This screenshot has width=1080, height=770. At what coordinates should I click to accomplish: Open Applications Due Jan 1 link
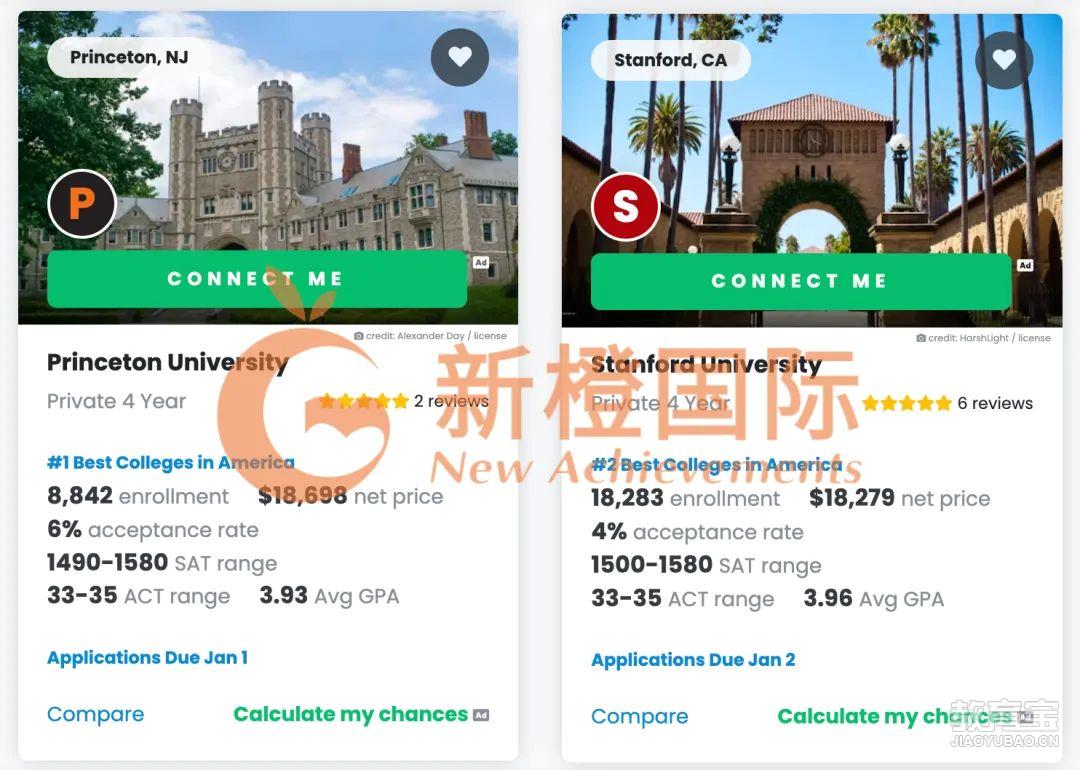[147, 657]
